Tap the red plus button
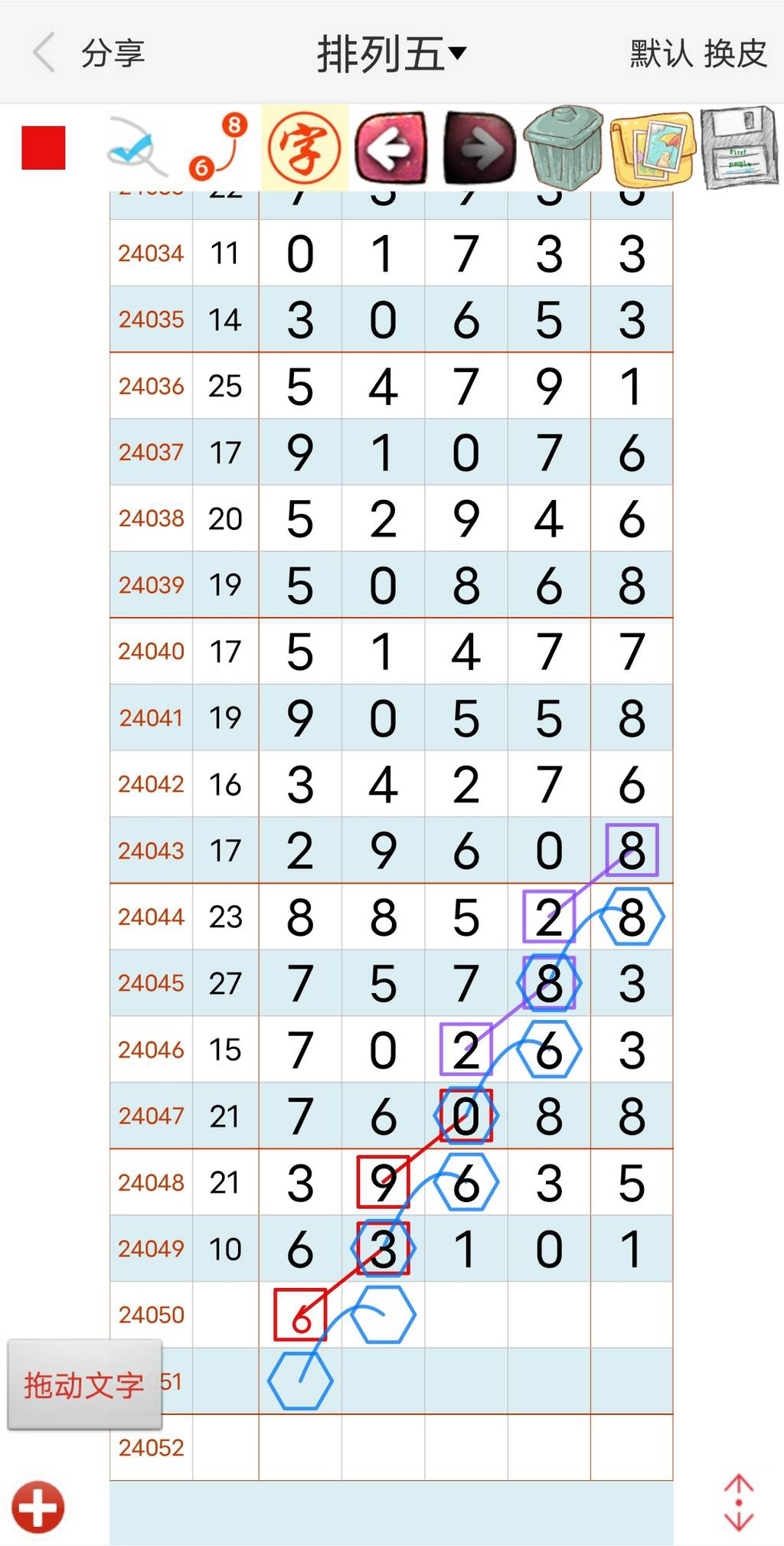 38,1507
